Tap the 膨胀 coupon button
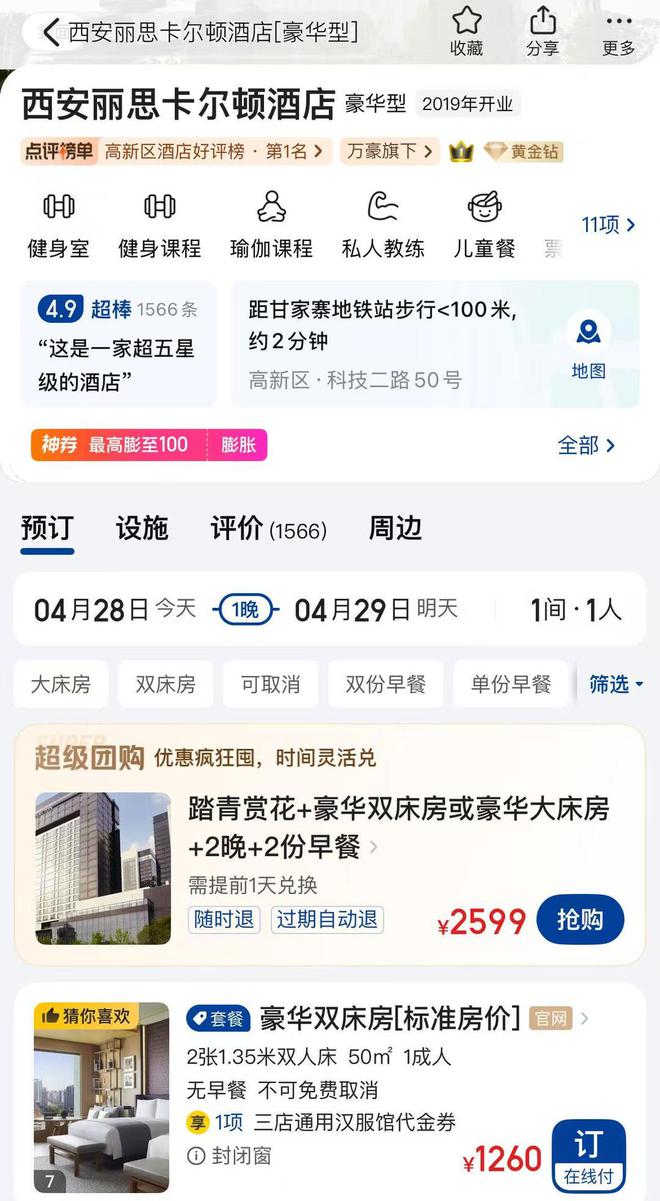Screen dimensions: 660x1201 tap(238, 445)
